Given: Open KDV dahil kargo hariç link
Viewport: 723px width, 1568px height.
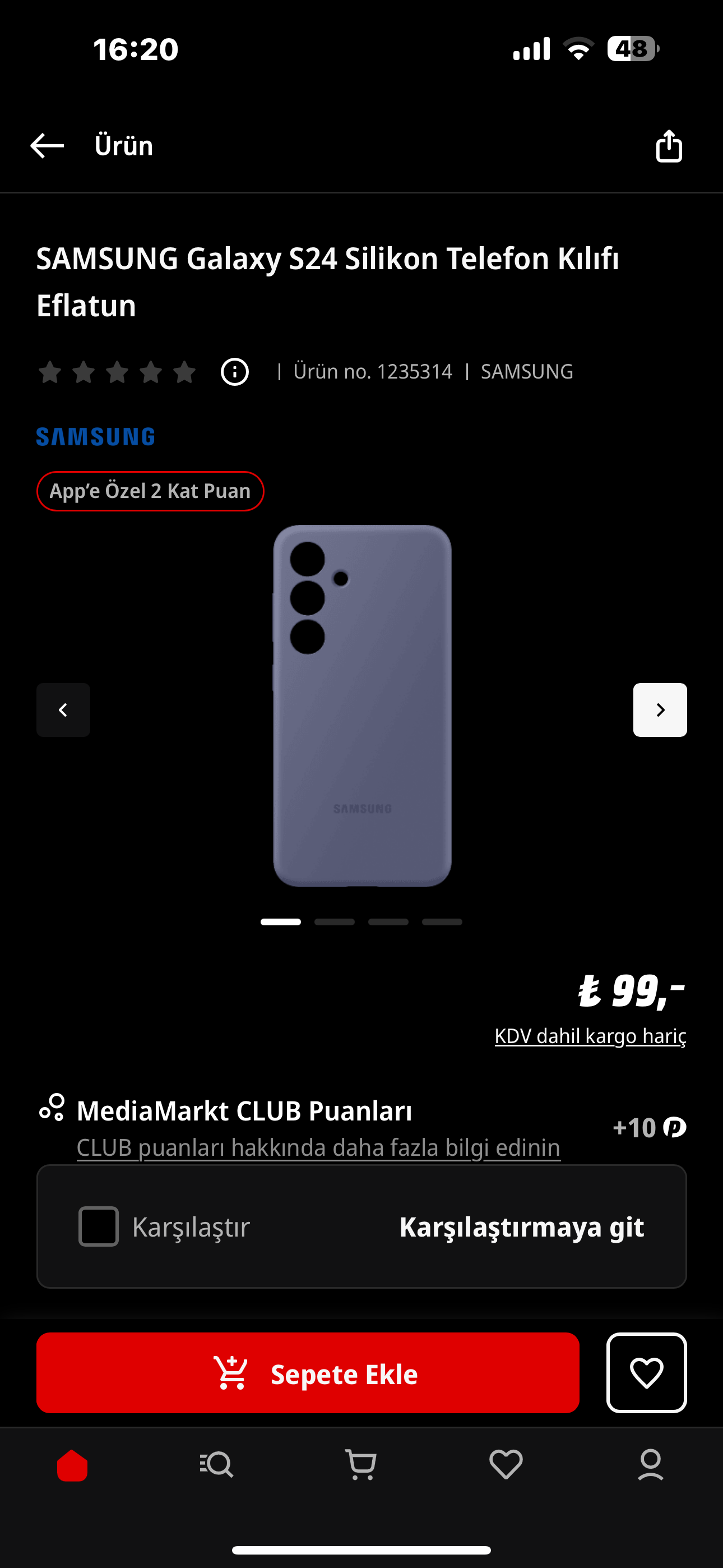Looking at the screenshot, I should 590,1035.
